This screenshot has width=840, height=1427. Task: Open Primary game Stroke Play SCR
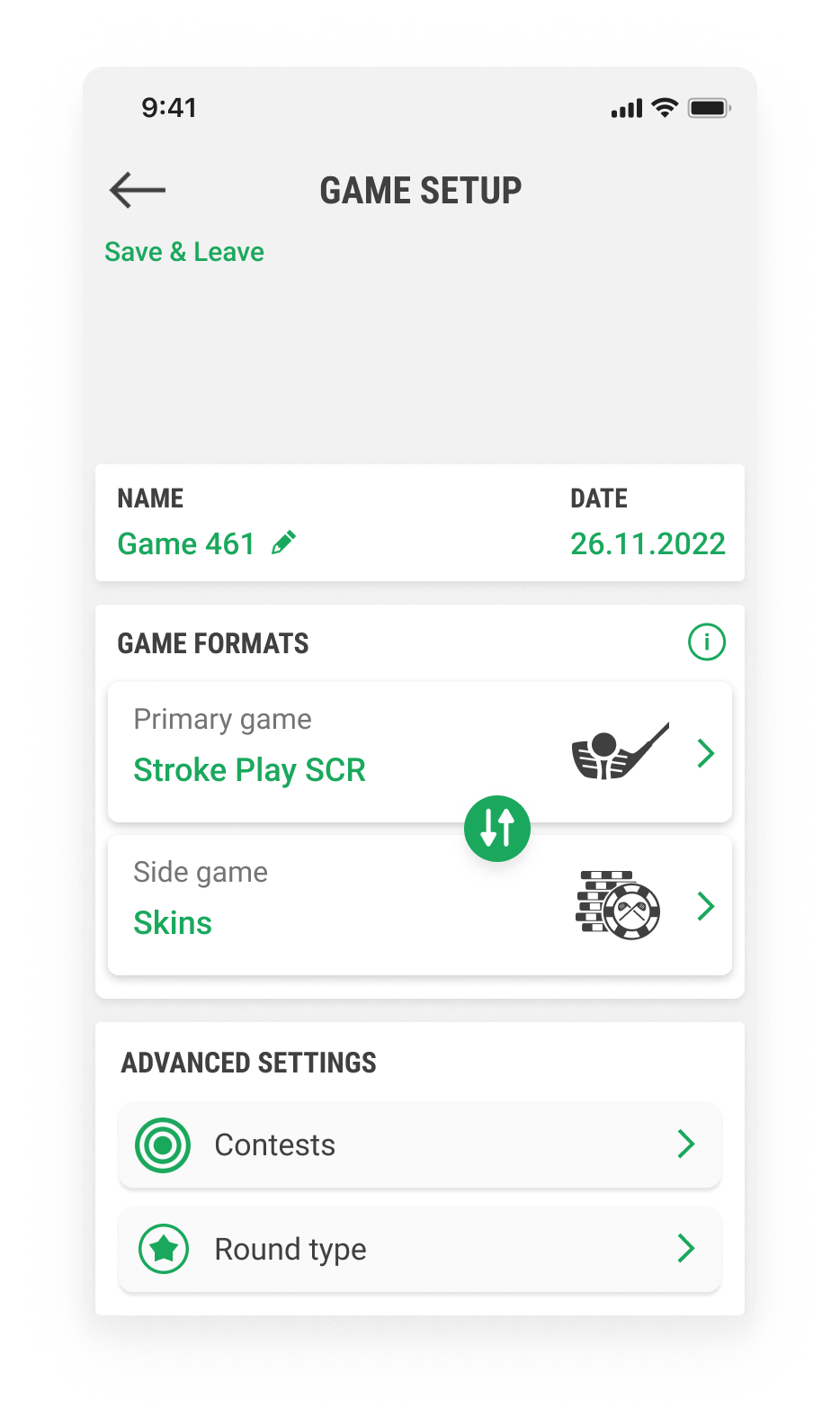pyautogui.click(x=420, y=752)
